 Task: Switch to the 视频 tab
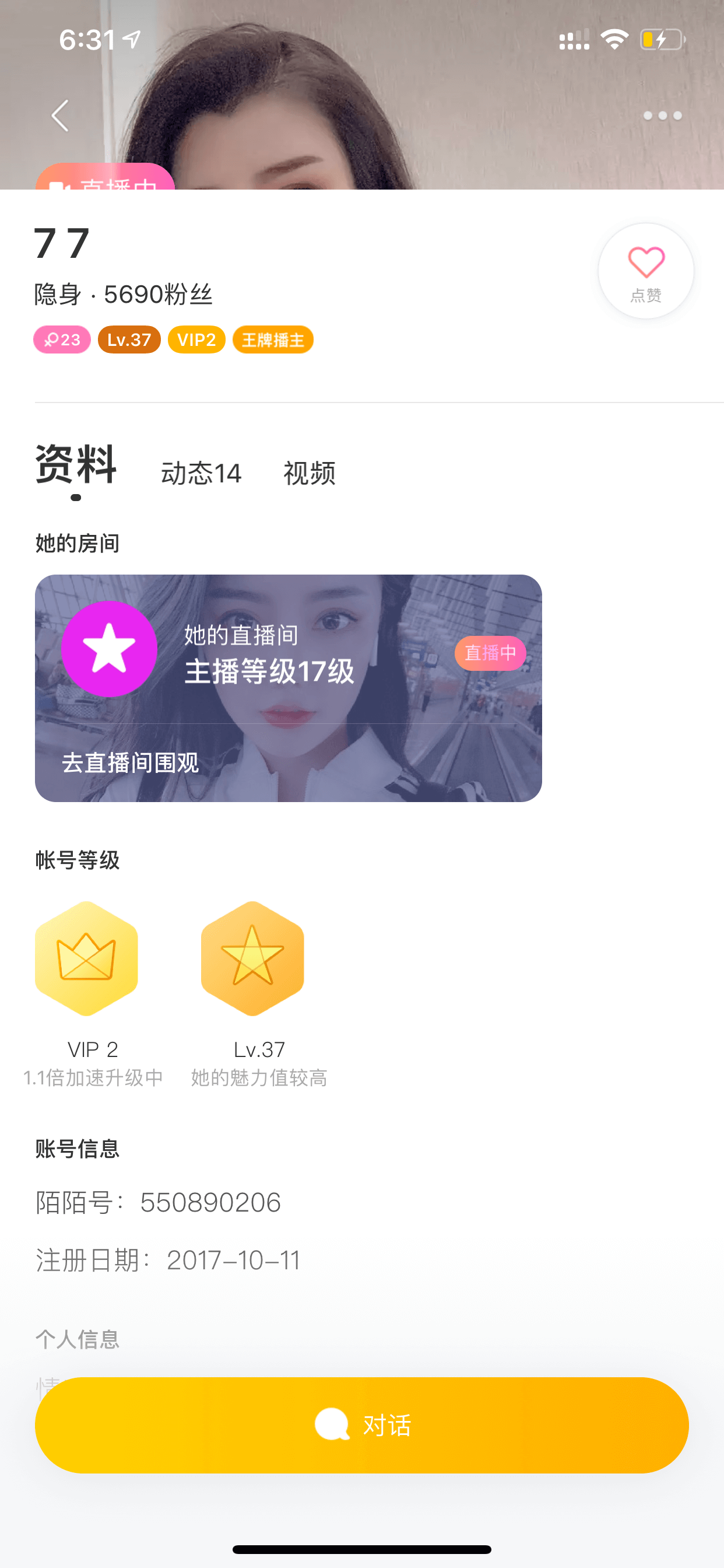pos(309,473)
